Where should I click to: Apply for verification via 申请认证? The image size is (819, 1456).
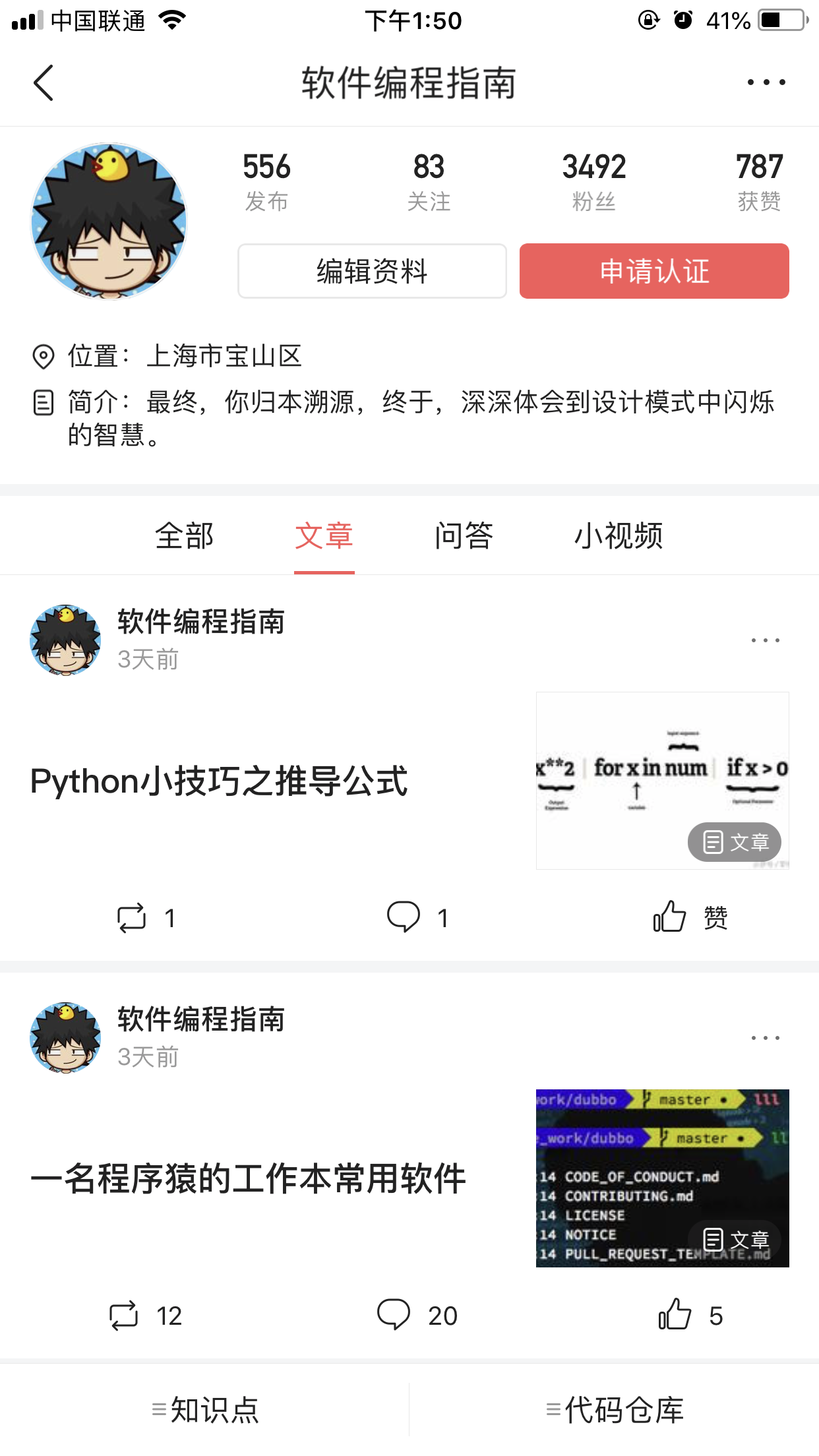click(x=654, y=271)
